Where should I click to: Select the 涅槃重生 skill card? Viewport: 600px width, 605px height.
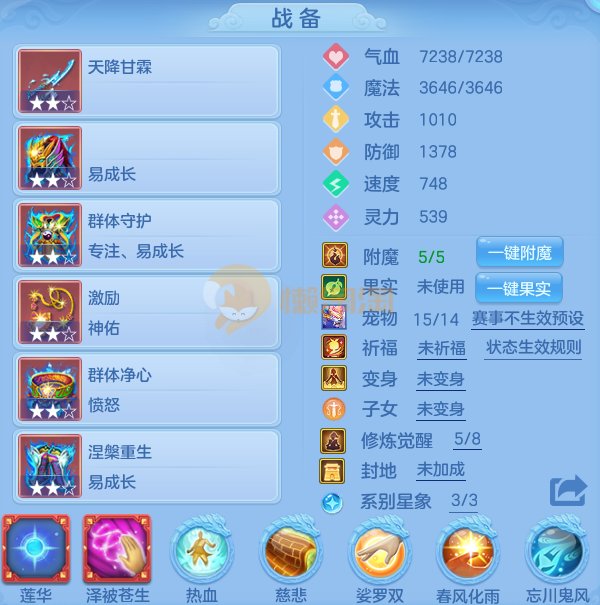click(x=148, y=466)
